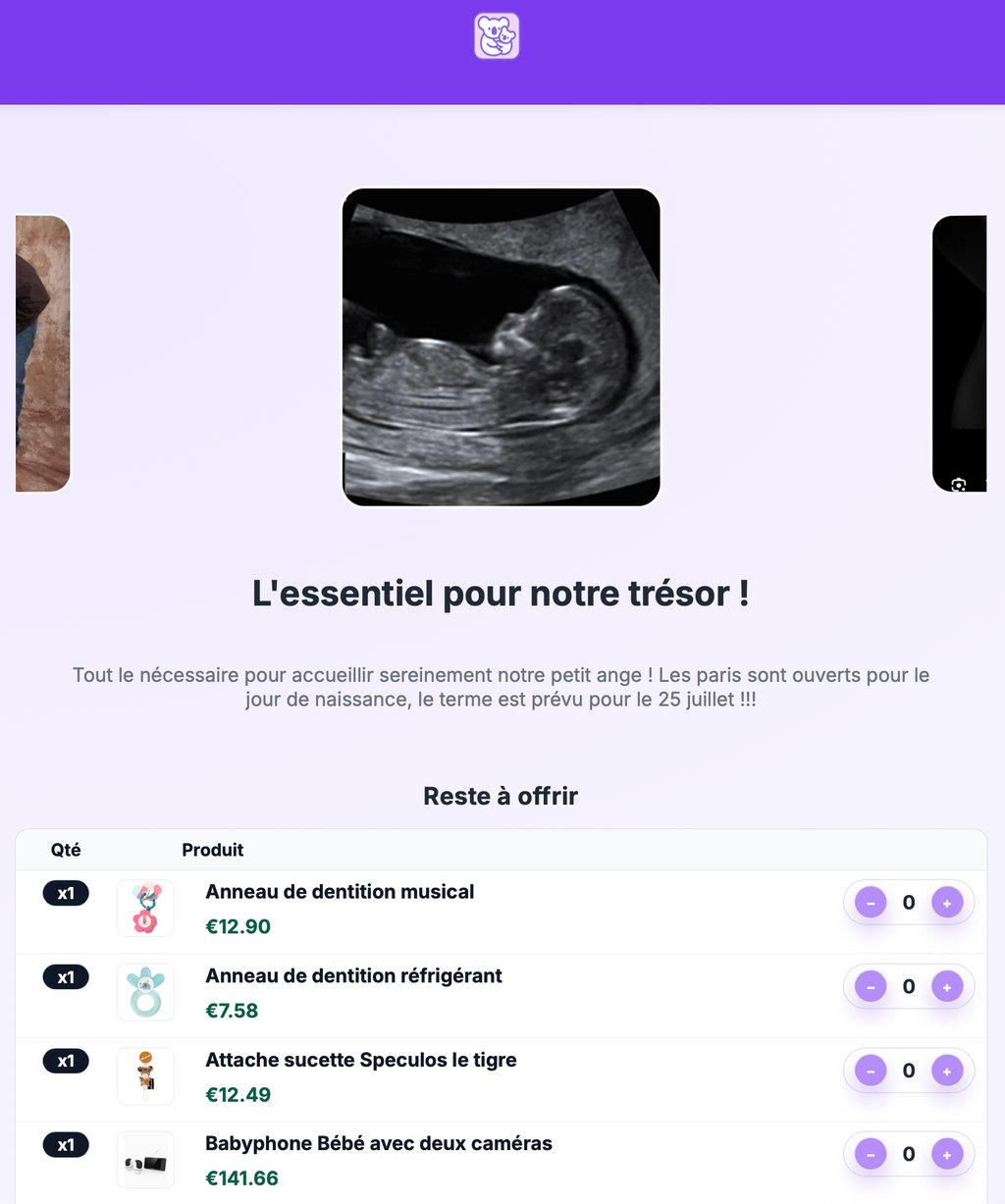
Task: Show the previous carousel photo on the left
Action: 43,353
